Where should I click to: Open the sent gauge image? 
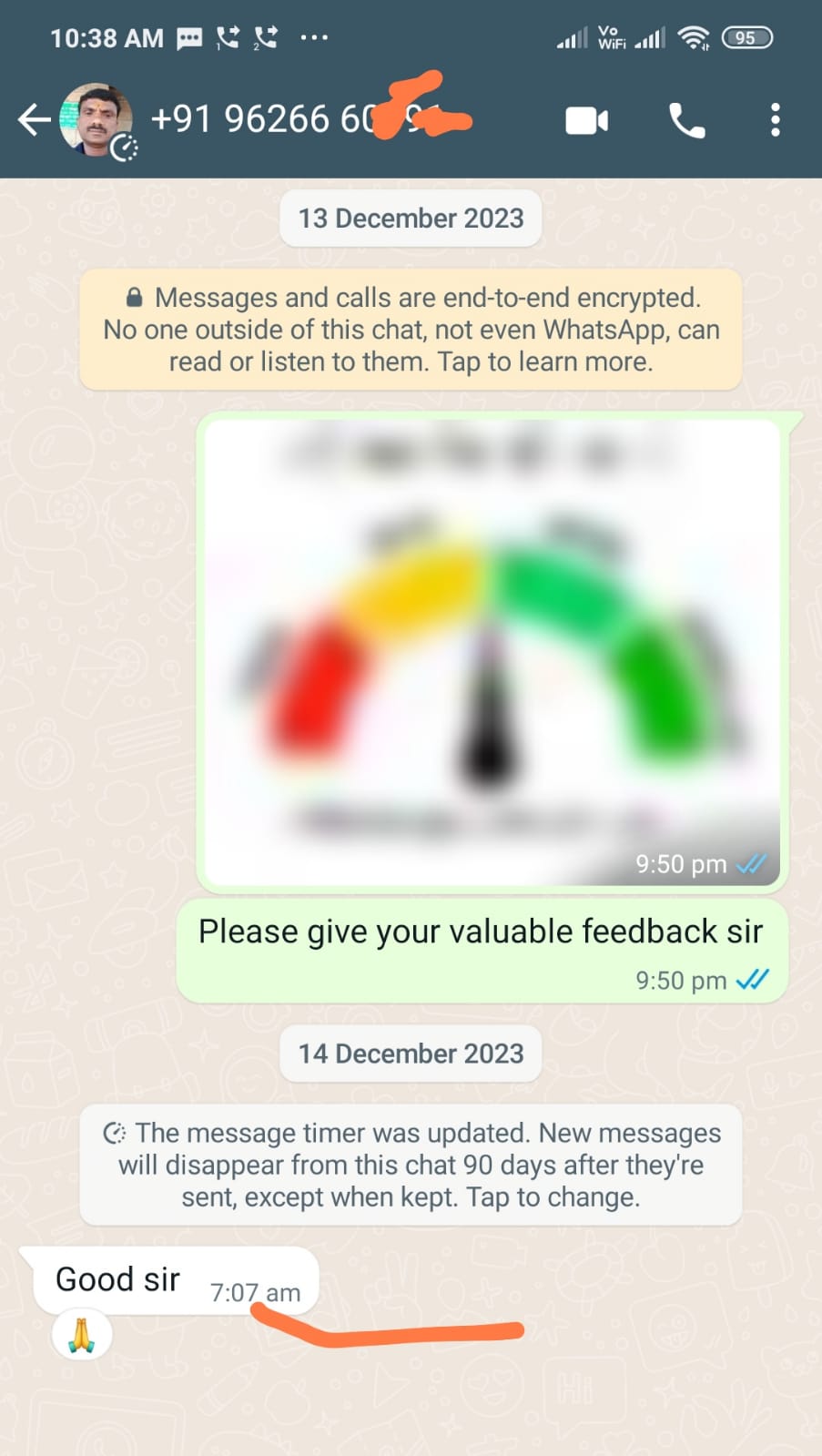[492, 651]
